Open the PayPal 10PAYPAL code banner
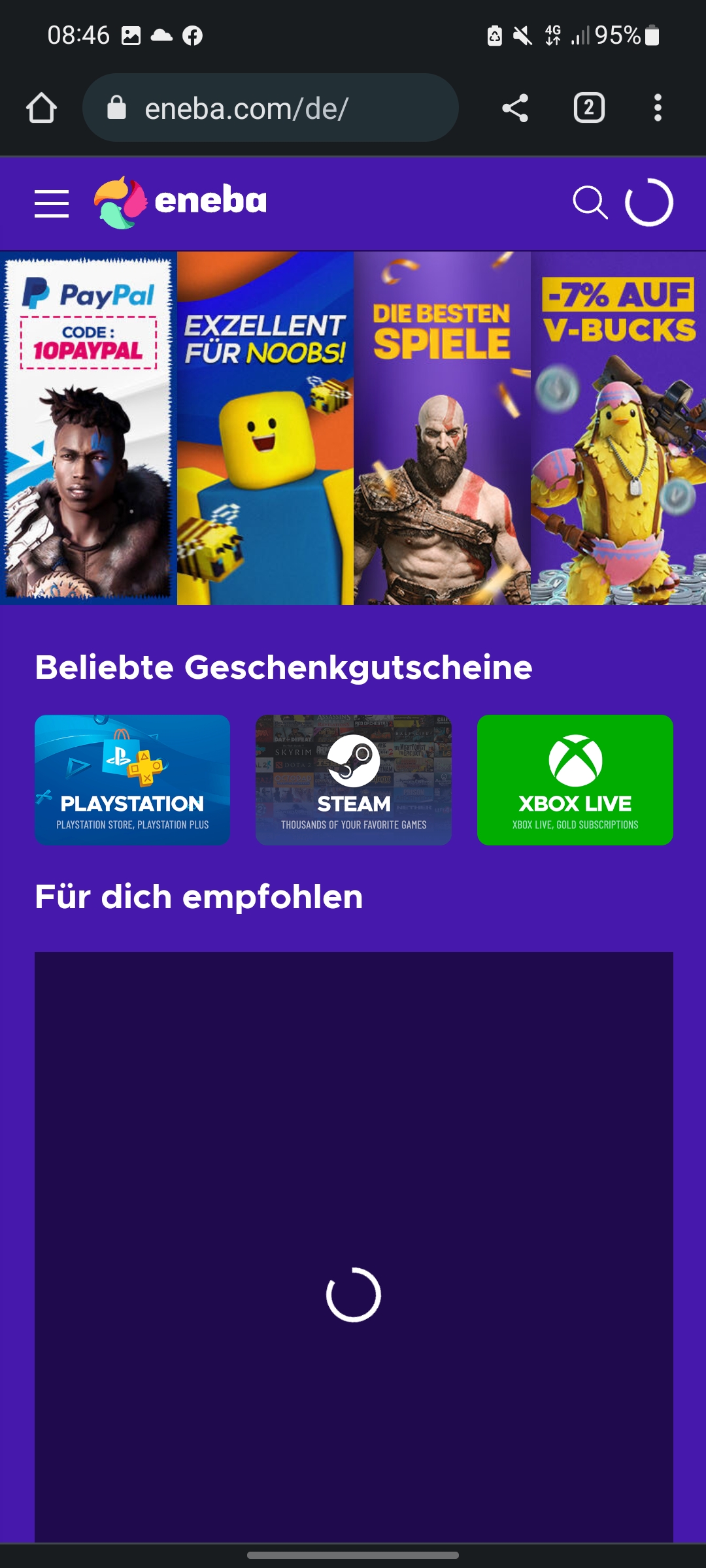The image size is (706, 1568). coord(88,428)
